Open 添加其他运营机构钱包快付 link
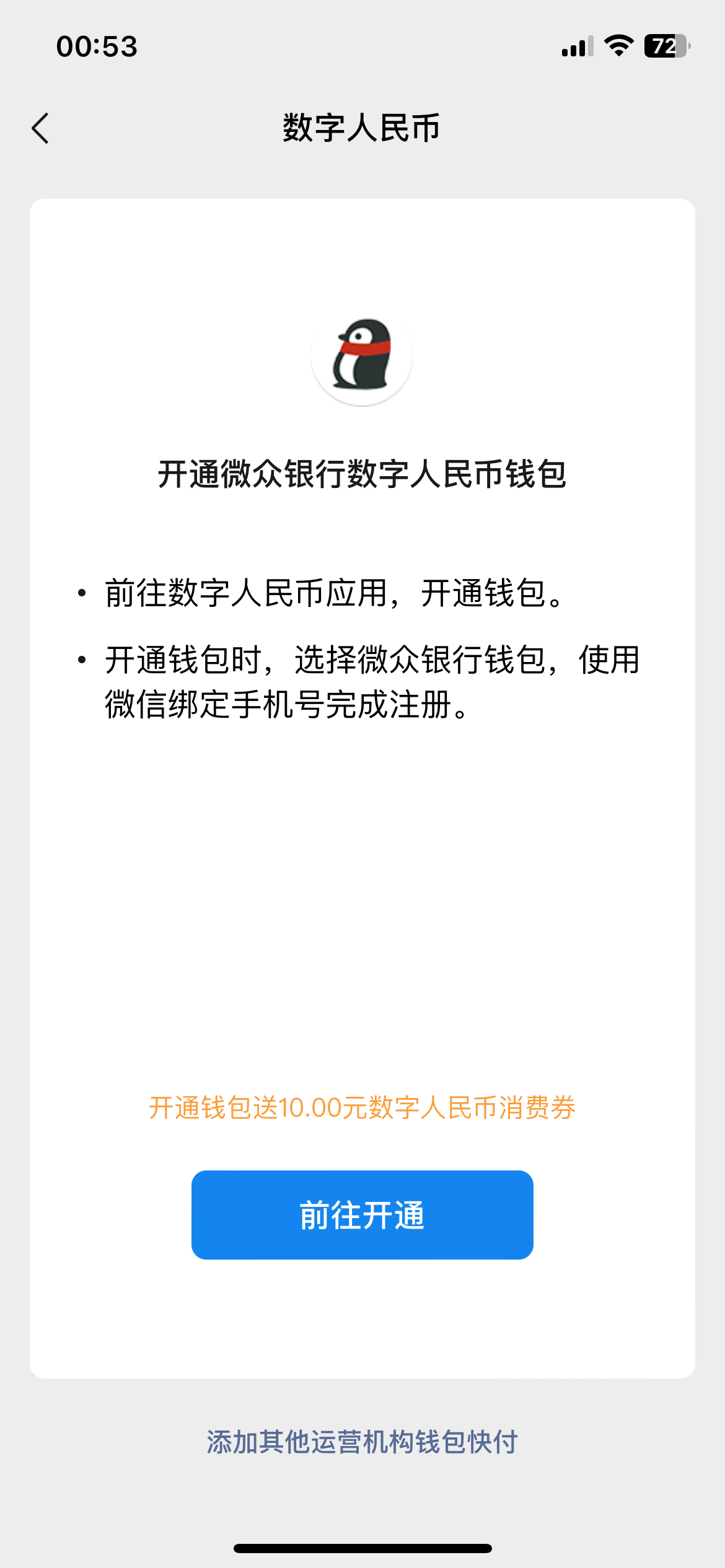Viewport: 725px width, 1568px height. pos(362,1442)
